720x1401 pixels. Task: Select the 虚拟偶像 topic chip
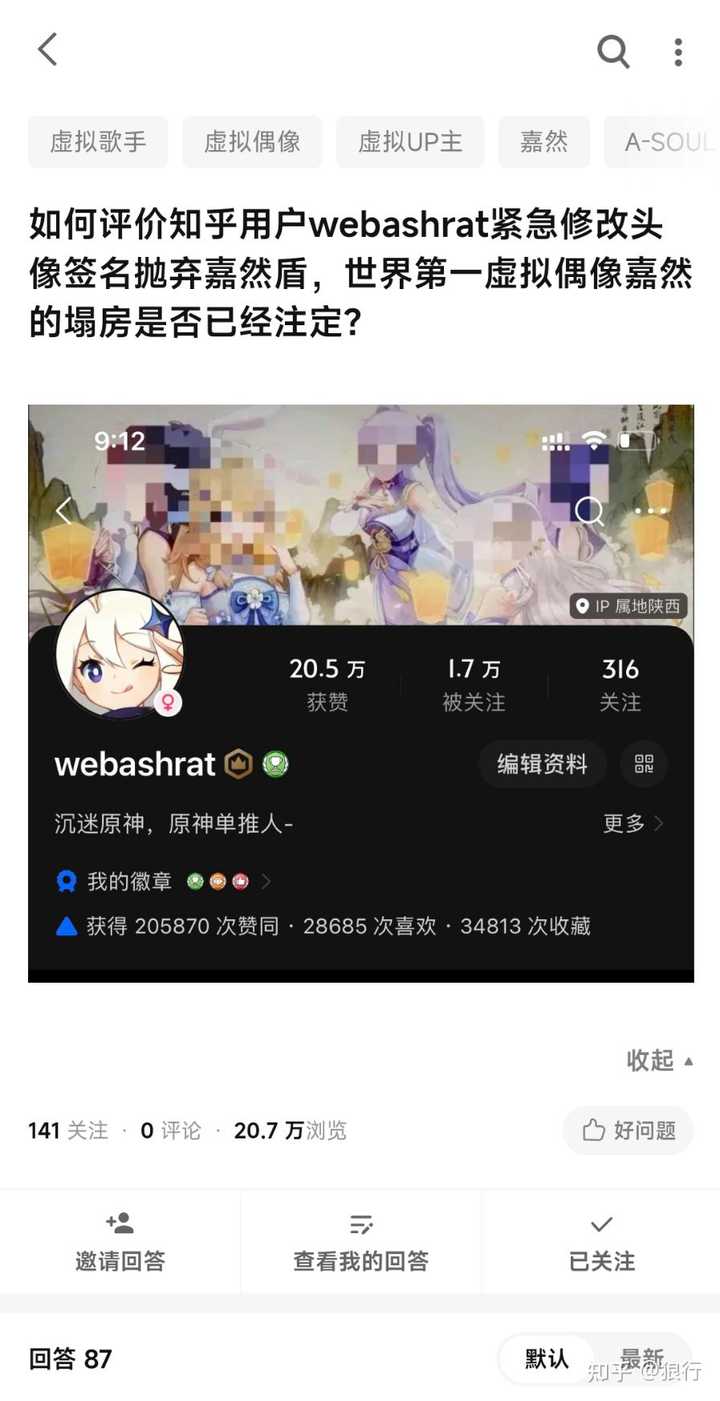[252, 142]
